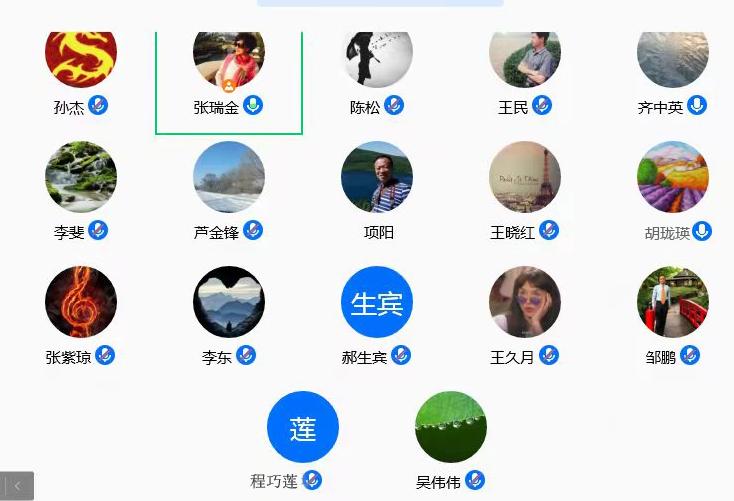Tap participant 程巧莲's avatar
Image resolution: width=734 pixels, height=501 pixels.
pos(303,427)
